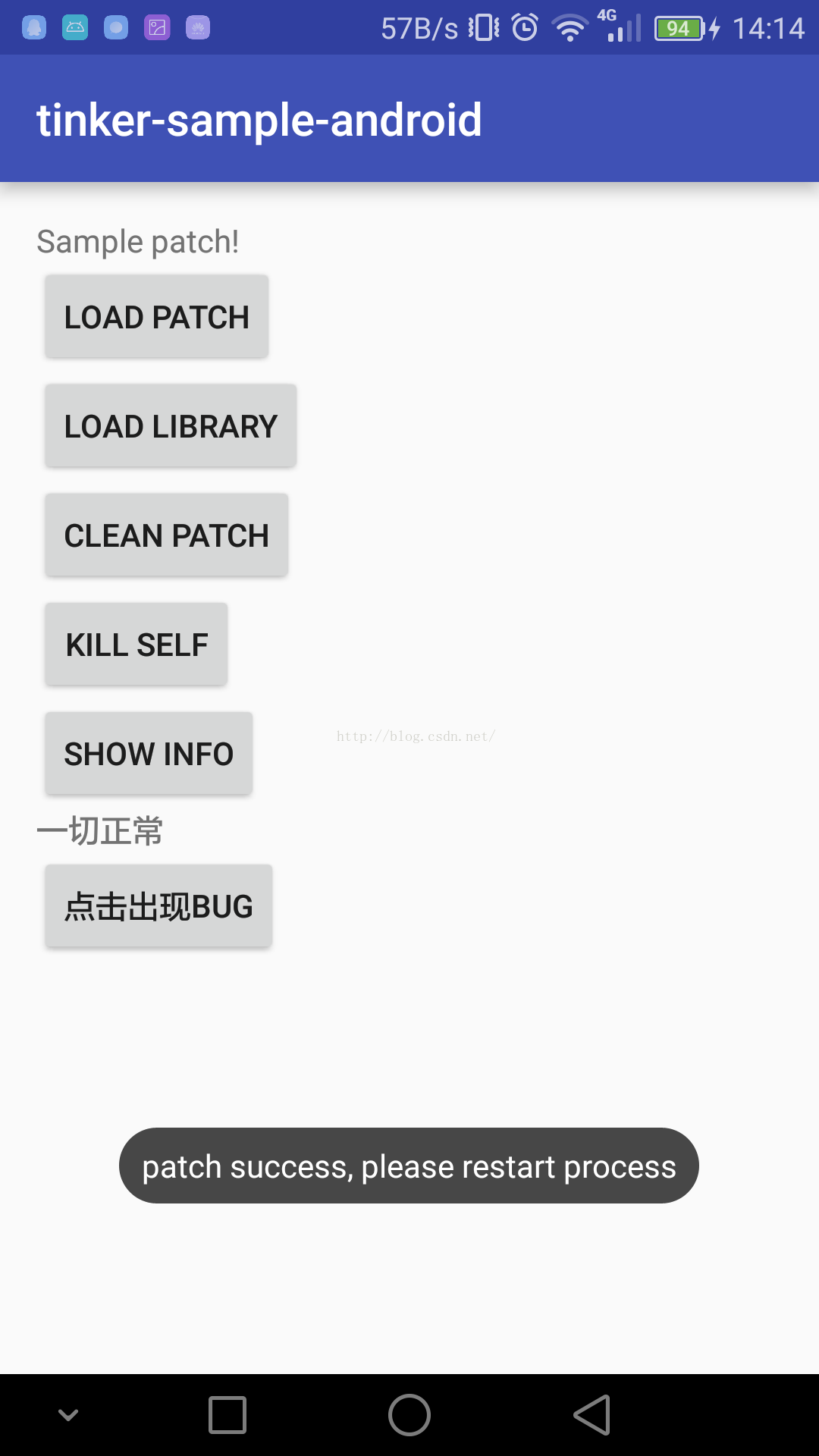Load the library with LOAD LIBRARY
This screenshot has width=819, height=1456.
click(171, 426)
